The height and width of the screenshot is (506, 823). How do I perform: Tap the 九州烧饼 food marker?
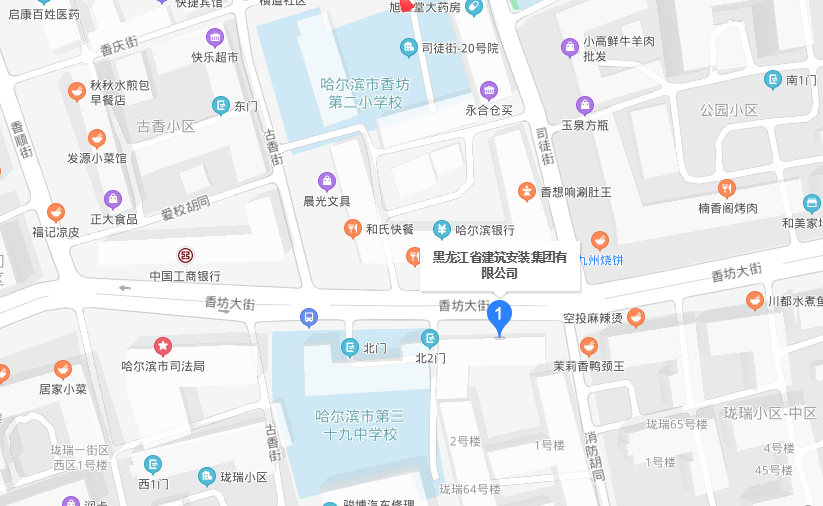599,240
